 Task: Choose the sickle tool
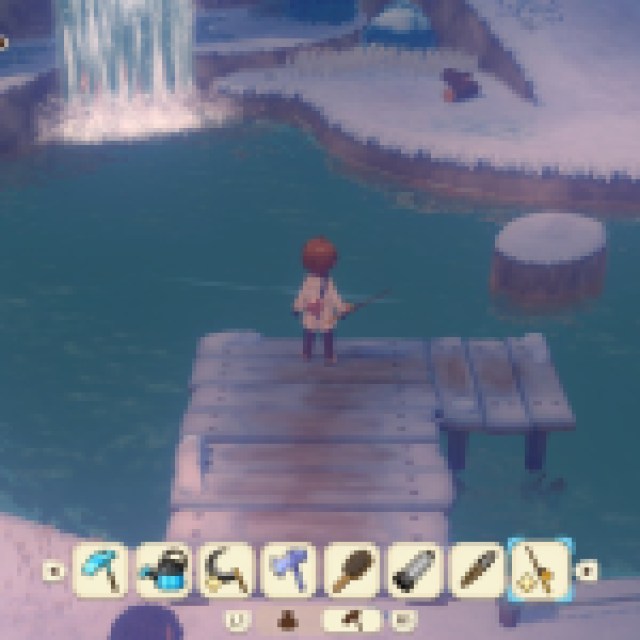pyautogui.click(x=225, y=570)
